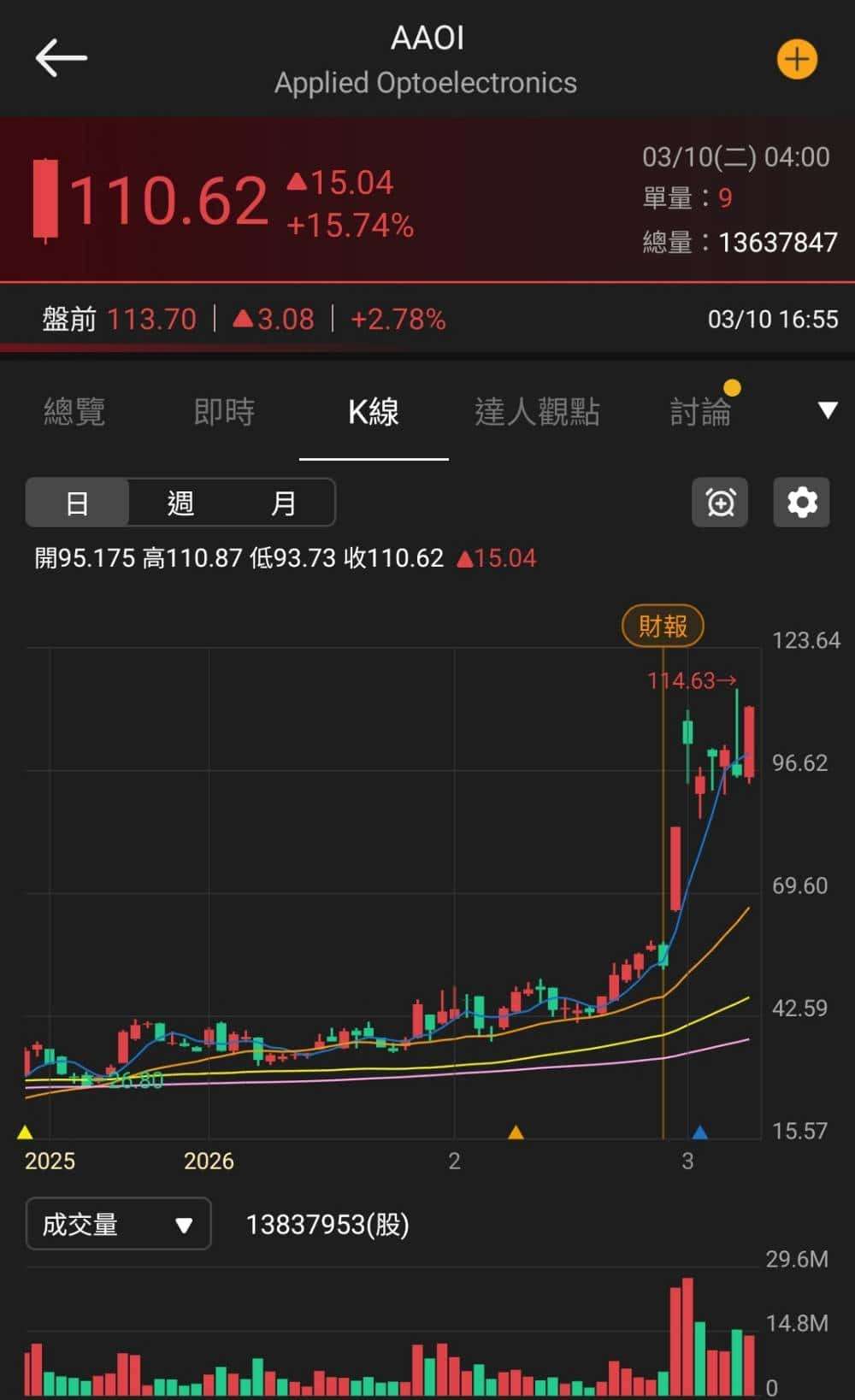
Task: Expand more tabs with the down arrow
Action: point(827,410)
